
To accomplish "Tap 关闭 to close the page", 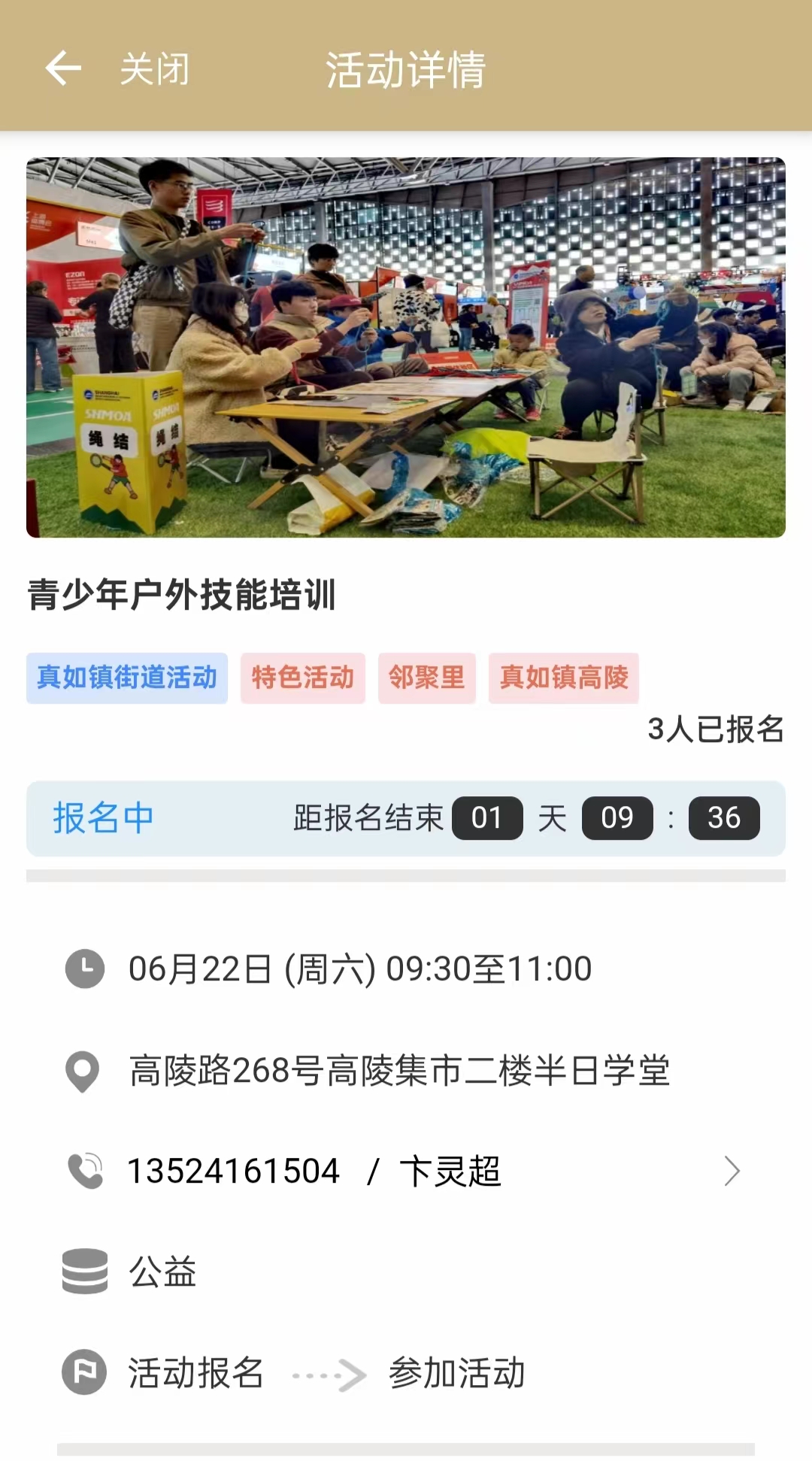I will (155, 69).
